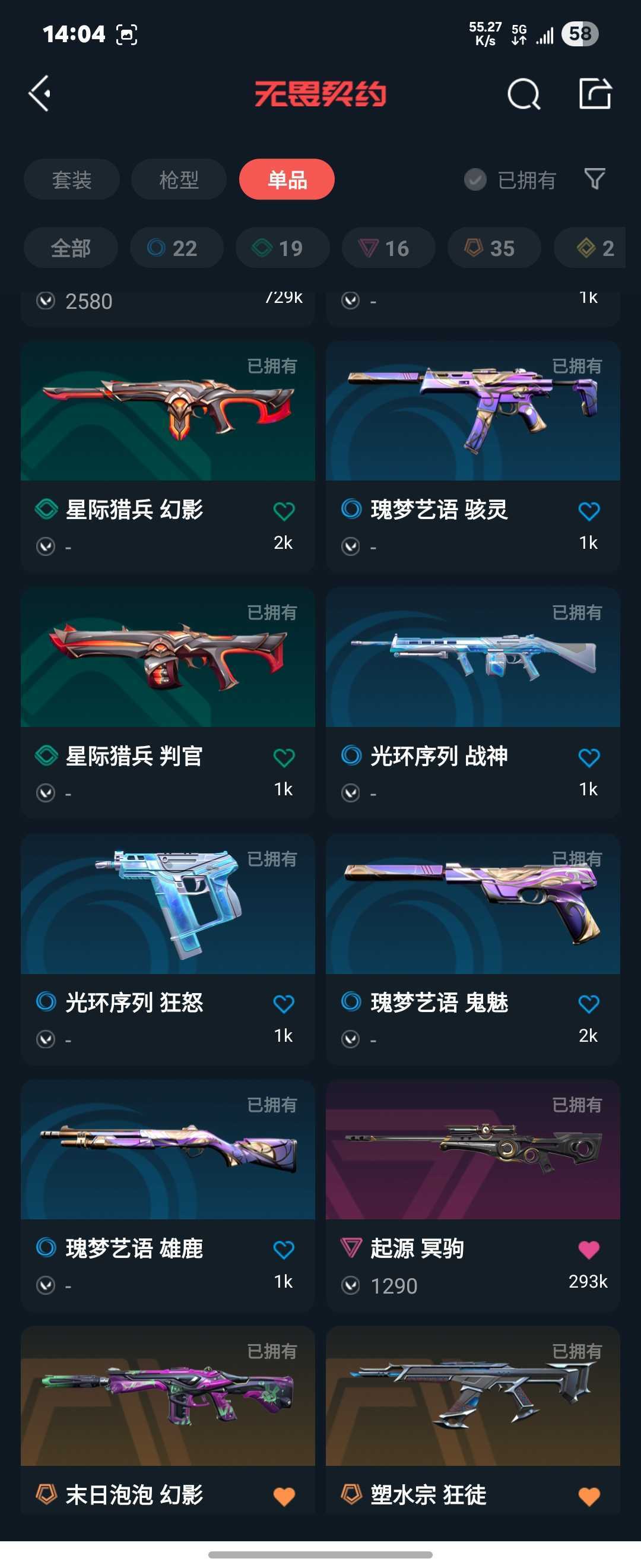
Task: Go back with the top-left arrow
Action: 40,94
